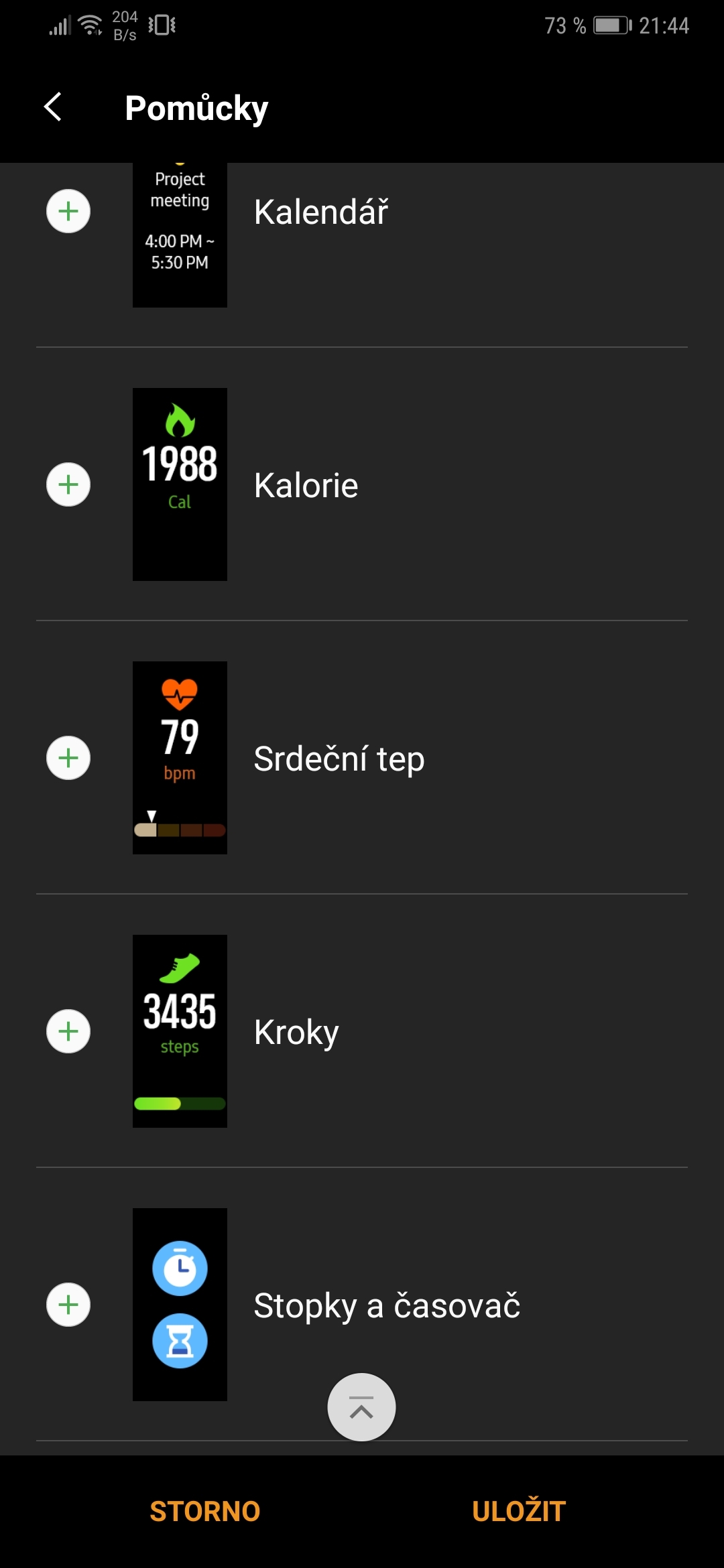Click the stopwatch icon in Stopky preview
Image resolution: width=724 pixels, height=1568 pixels.
(180, 1268)
